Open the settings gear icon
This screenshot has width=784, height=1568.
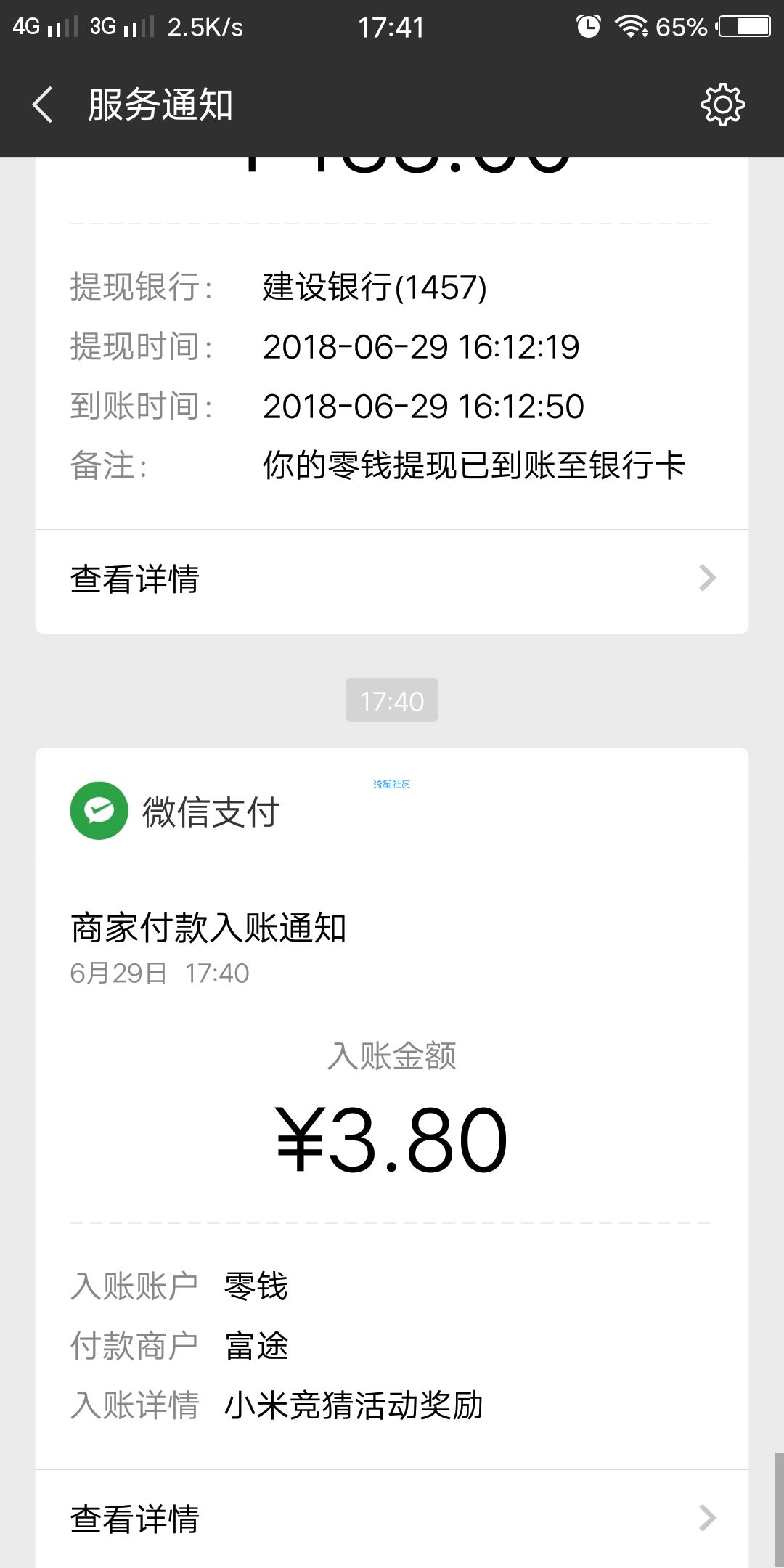pyautogui.click(x=722, y=105)
